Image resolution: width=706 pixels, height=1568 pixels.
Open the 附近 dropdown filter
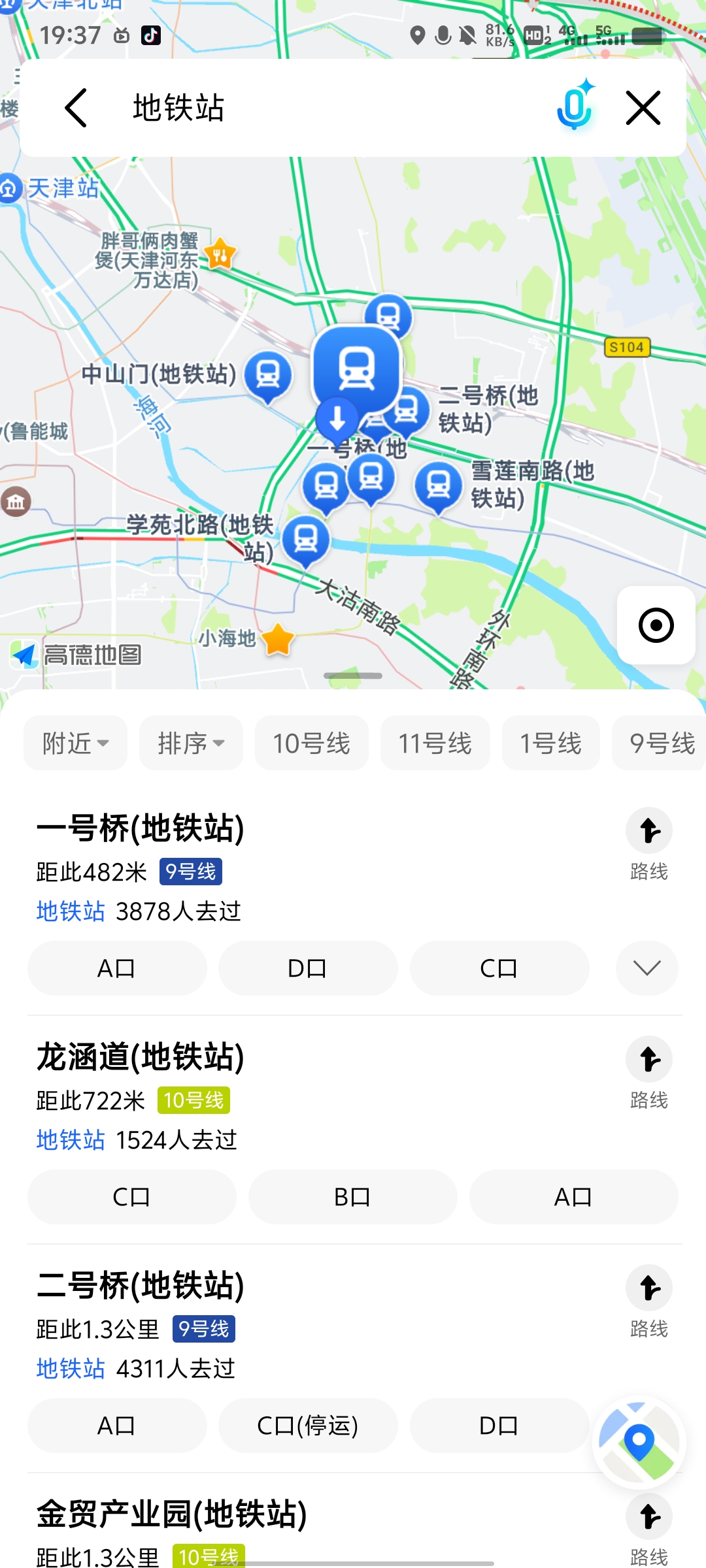tap(75, 743)
